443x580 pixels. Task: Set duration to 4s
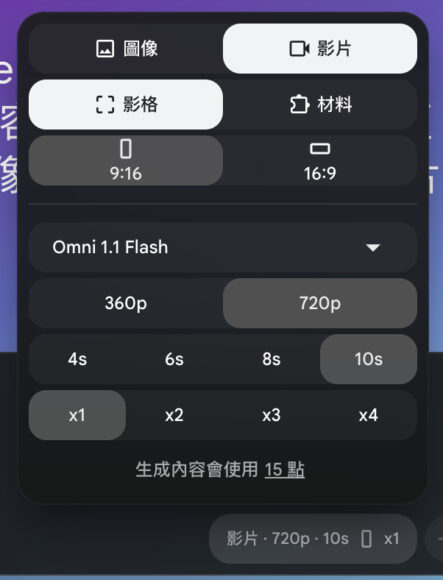(77, 359)
